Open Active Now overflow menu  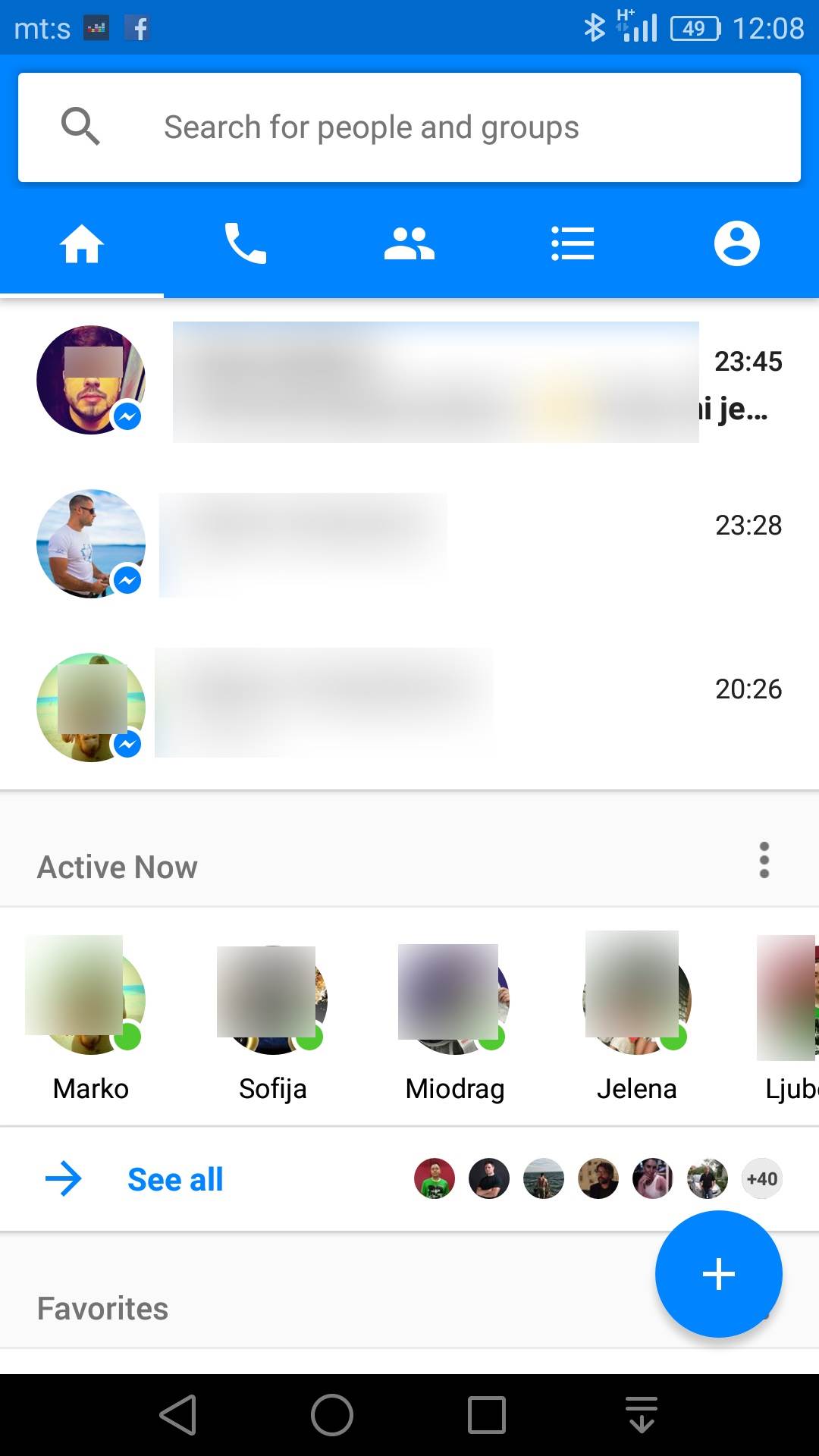pos(764,861)
